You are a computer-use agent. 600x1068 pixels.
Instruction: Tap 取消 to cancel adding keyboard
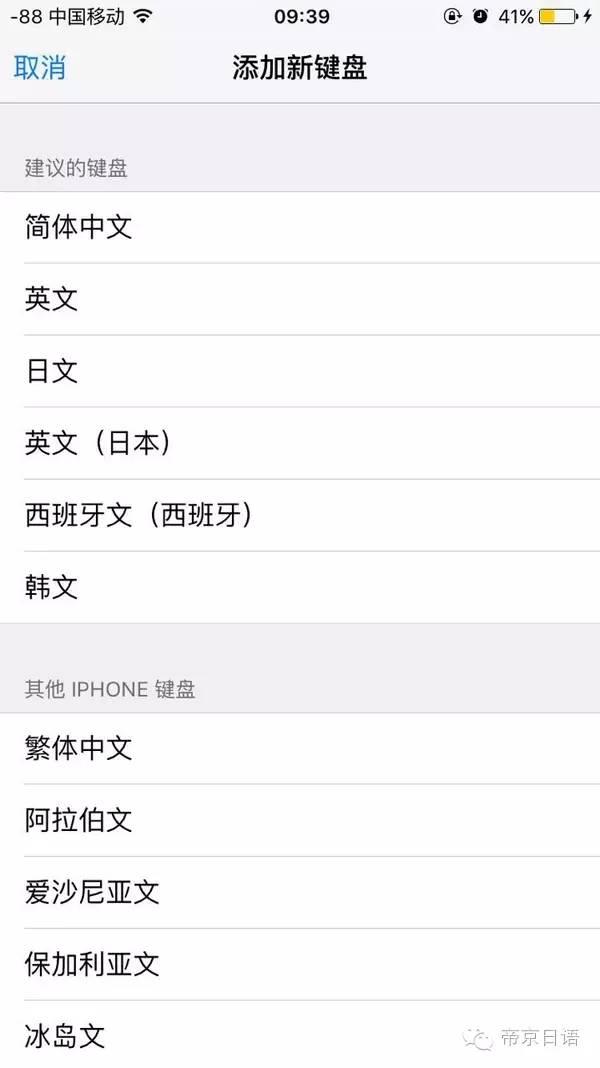(x=40, y=67)
